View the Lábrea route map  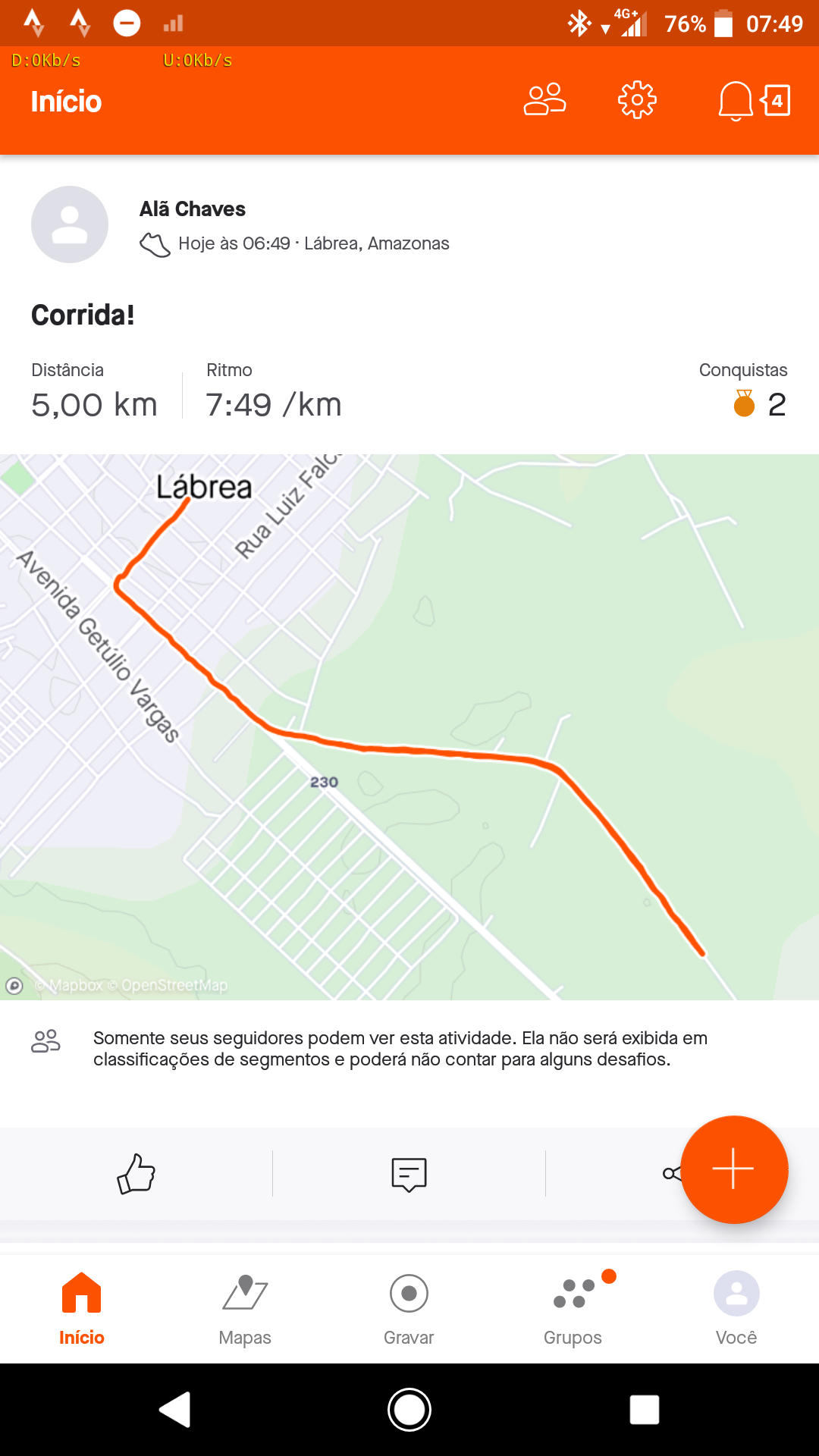point(409,726)
